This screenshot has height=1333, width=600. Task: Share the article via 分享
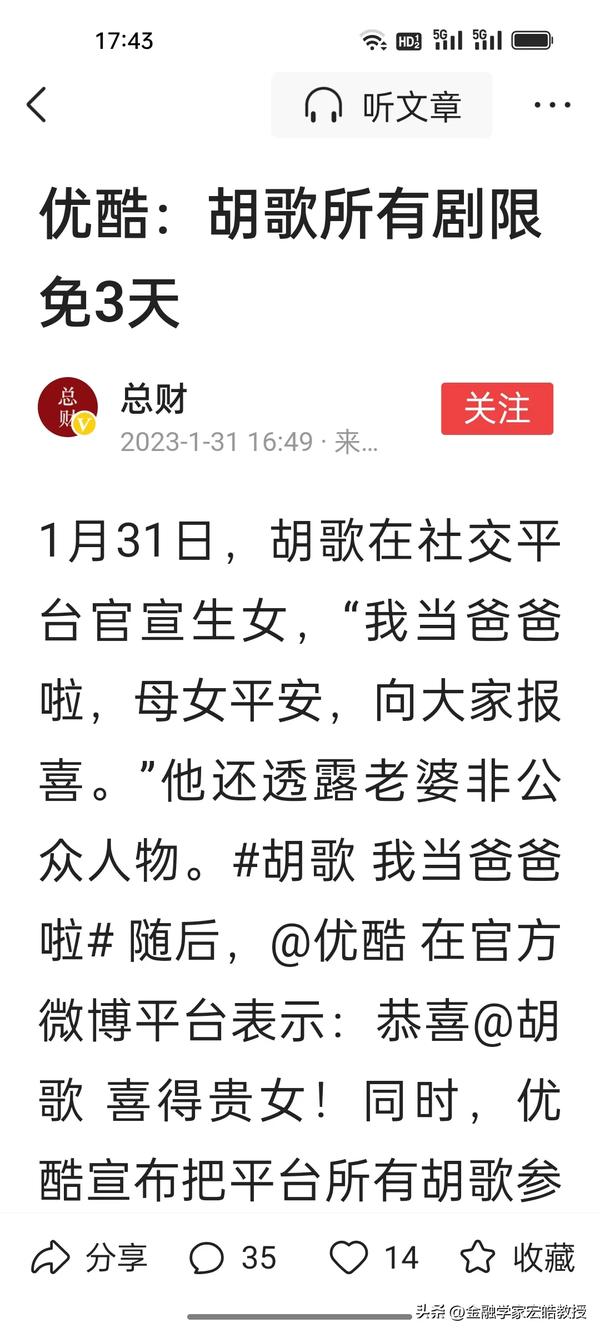point(90,1257)
